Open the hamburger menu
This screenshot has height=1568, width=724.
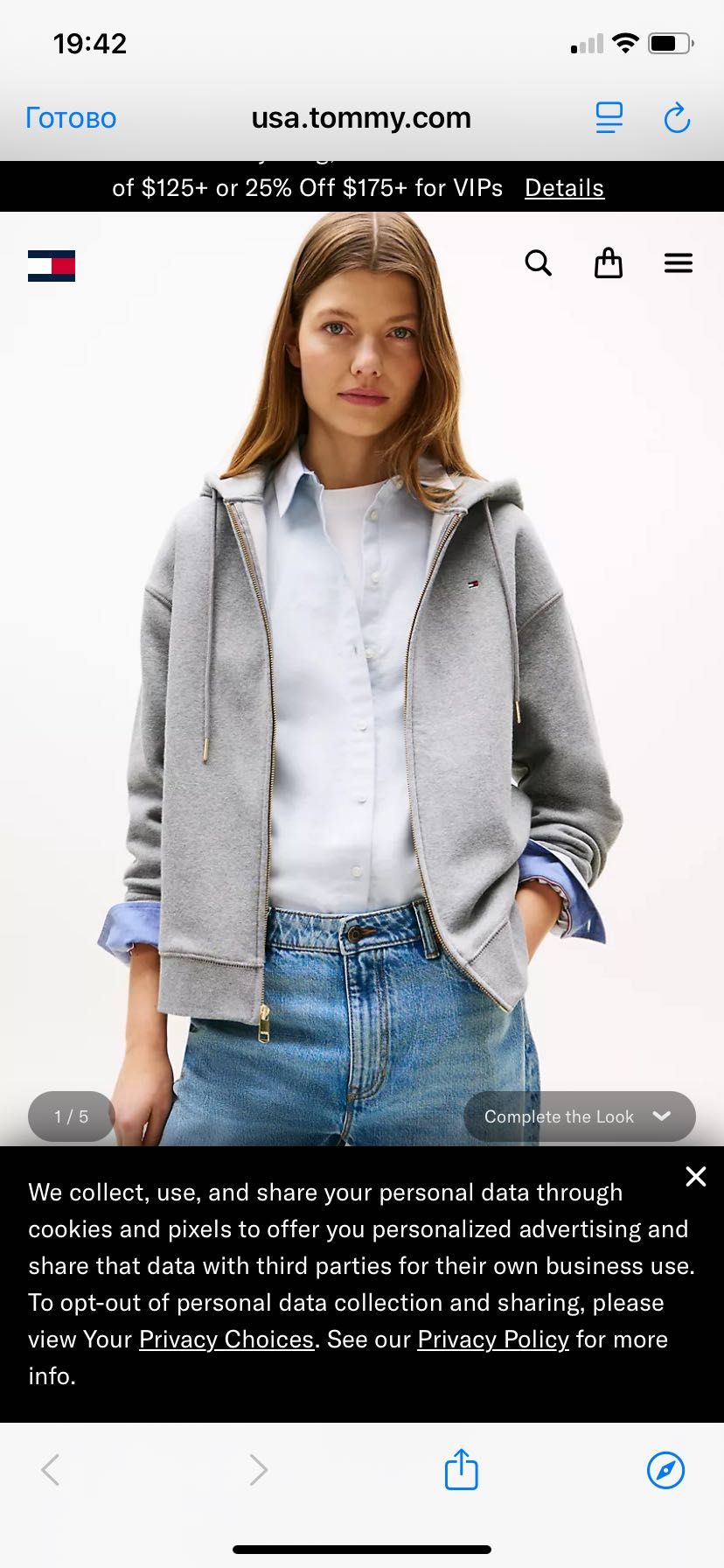pos(678,262)
